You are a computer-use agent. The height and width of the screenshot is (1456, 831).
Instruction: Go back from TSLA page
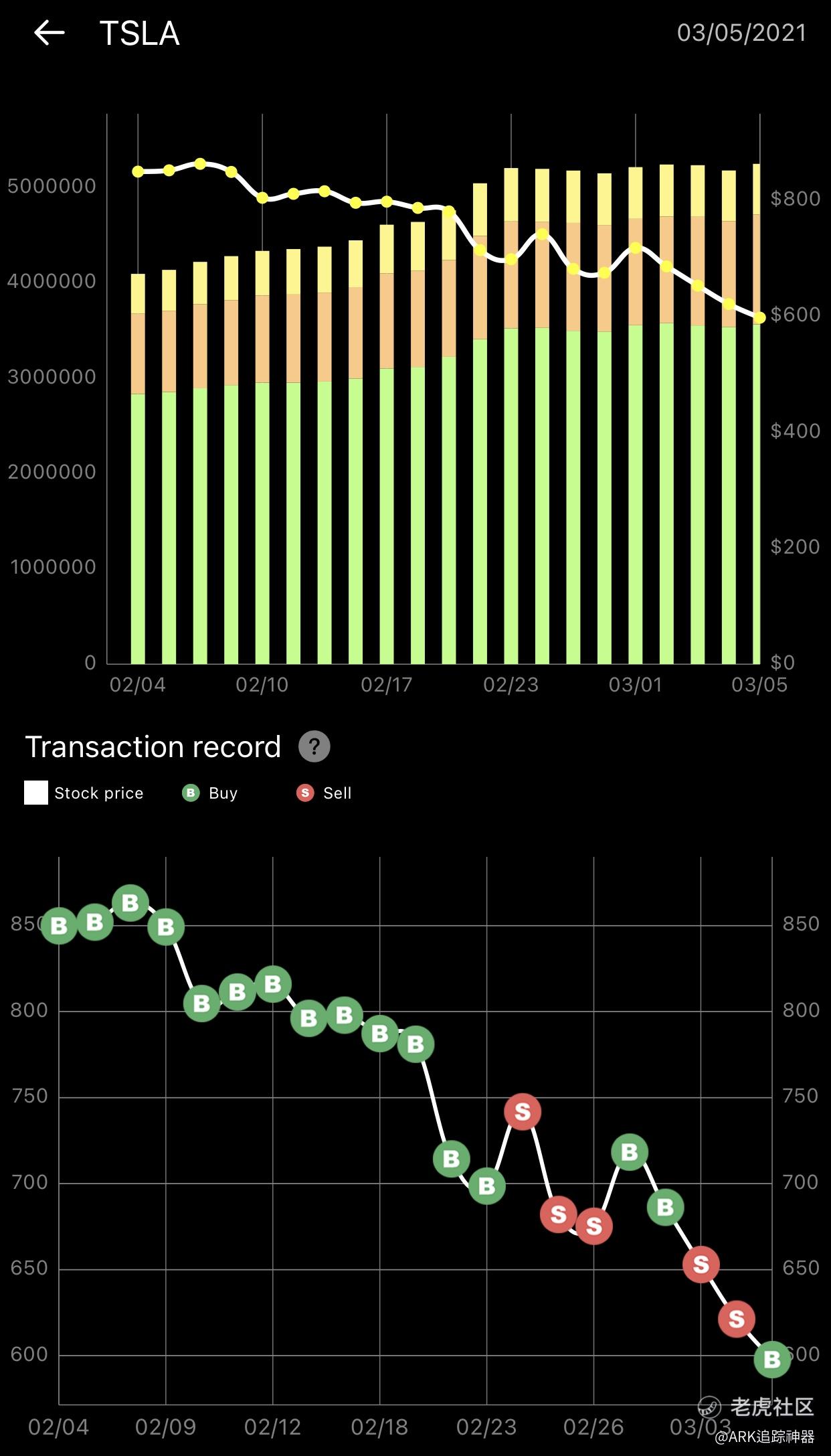click(50, 33)
